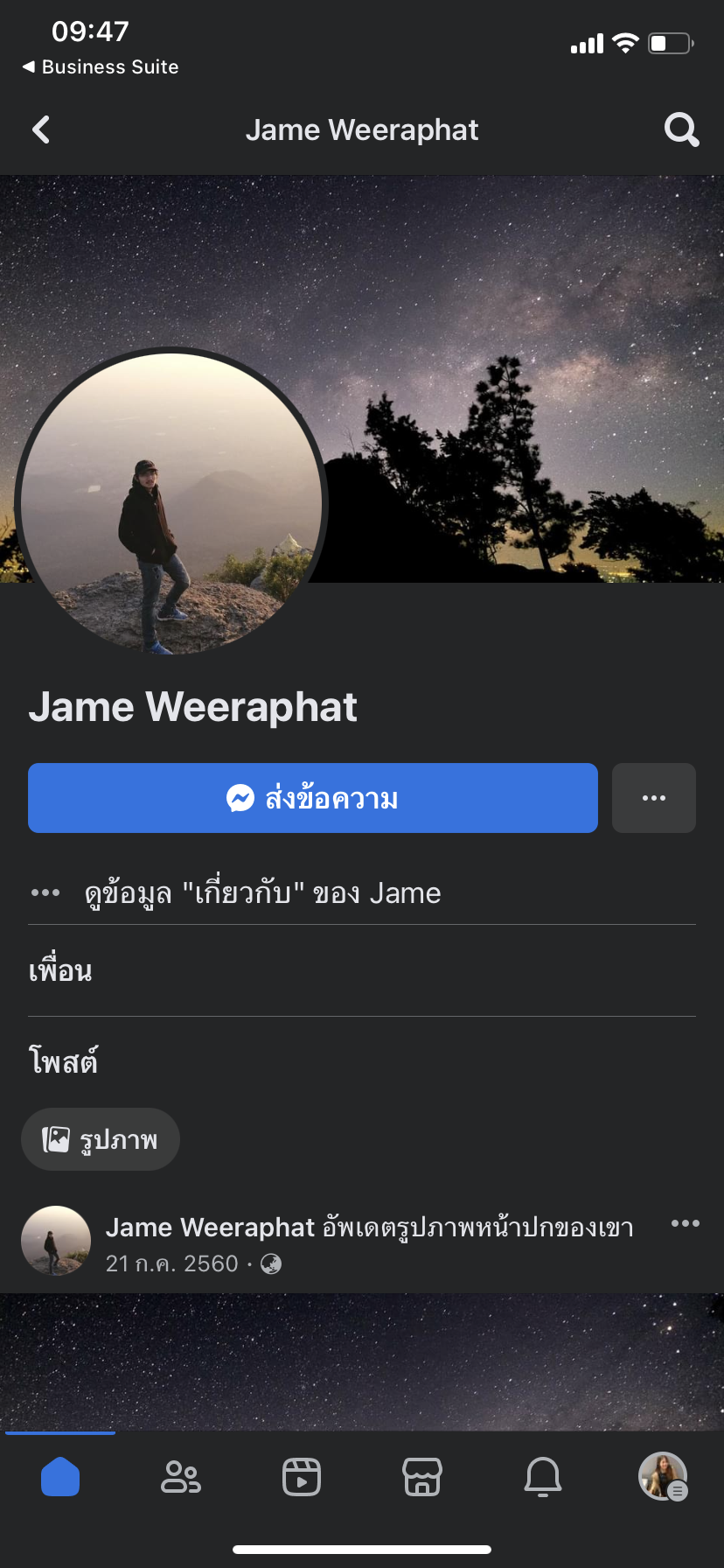The image size is (724, 1568).
Task: Switch to the Video tab
Action: (302, 1477)
